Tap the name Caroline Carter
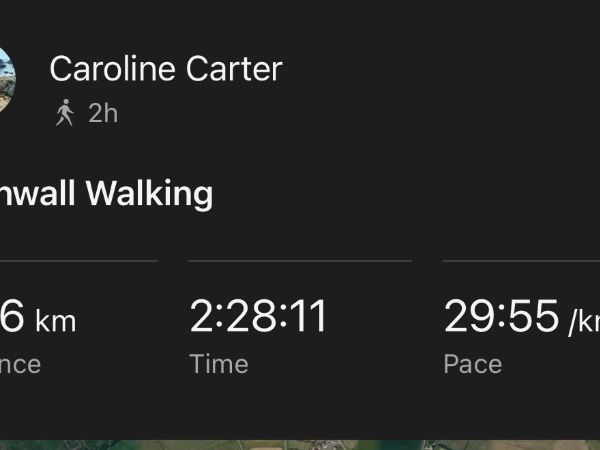 (x=166, y=69)
